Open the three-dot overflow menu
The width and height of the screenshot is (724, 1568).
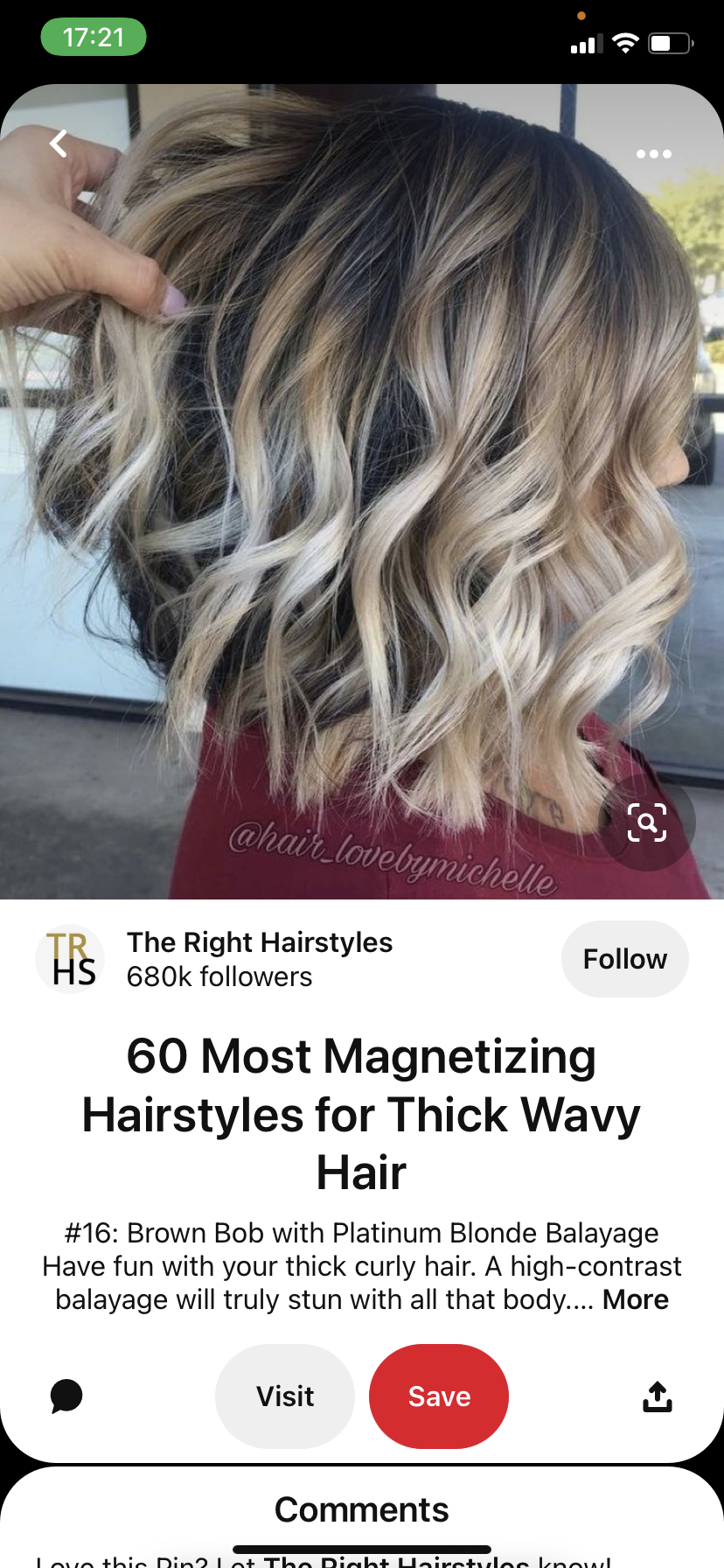click(653, 154)
